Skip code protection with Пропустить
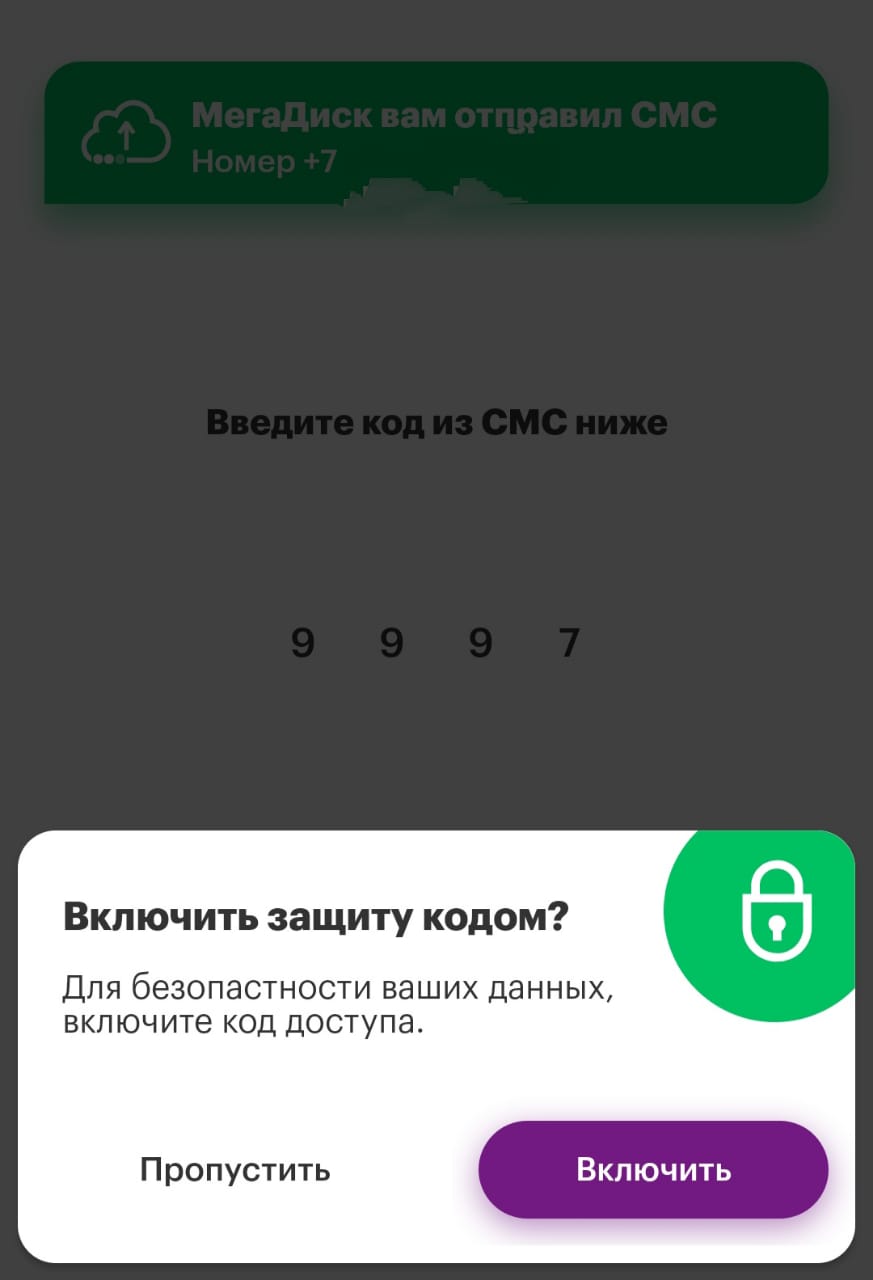Viewport: 873px width, 1280px height. (x=235, y=1169)
